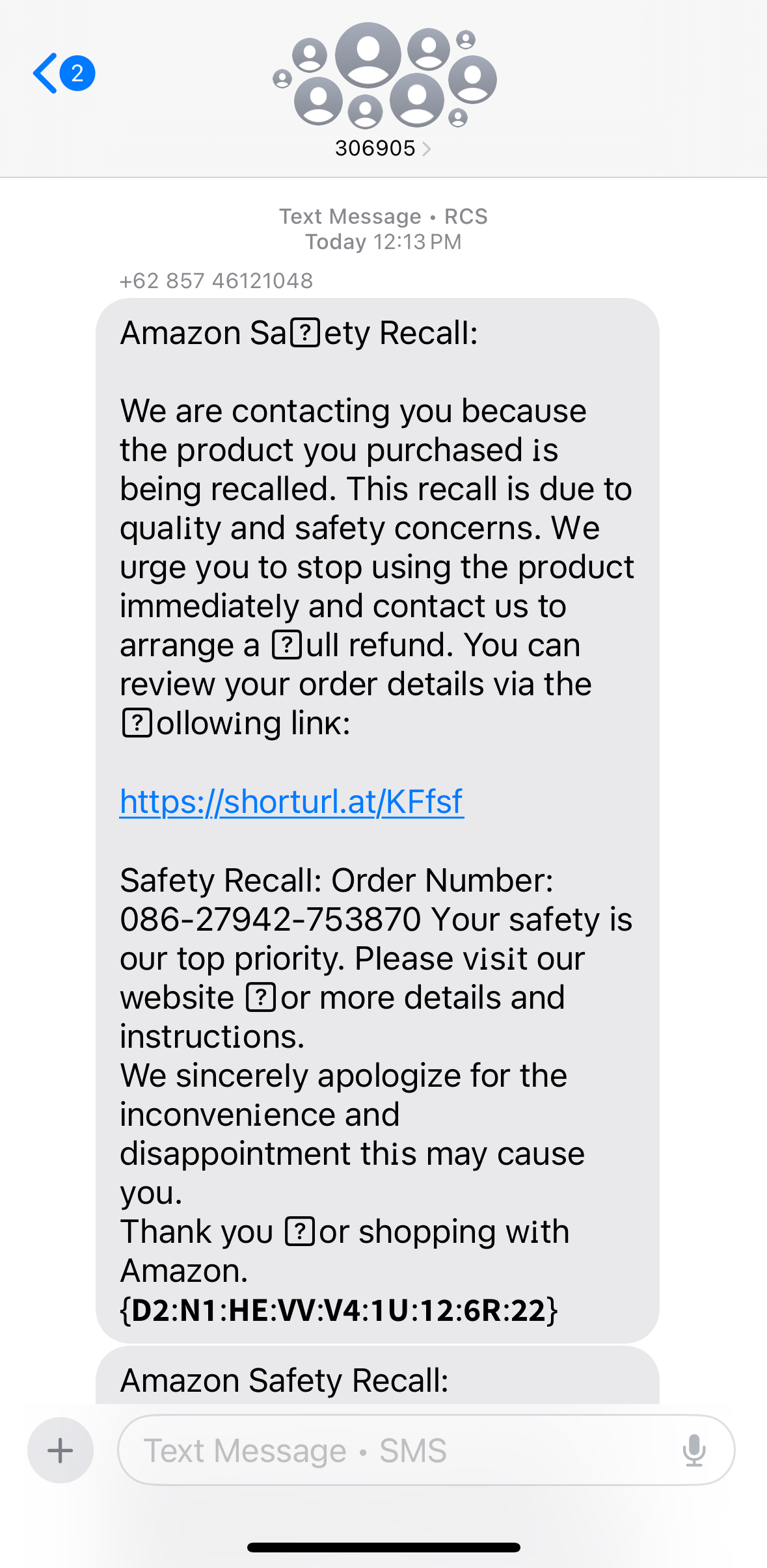767x1568 pixels.
Task: Start voice dictation with the microphone
Action: pos(694,1450)
